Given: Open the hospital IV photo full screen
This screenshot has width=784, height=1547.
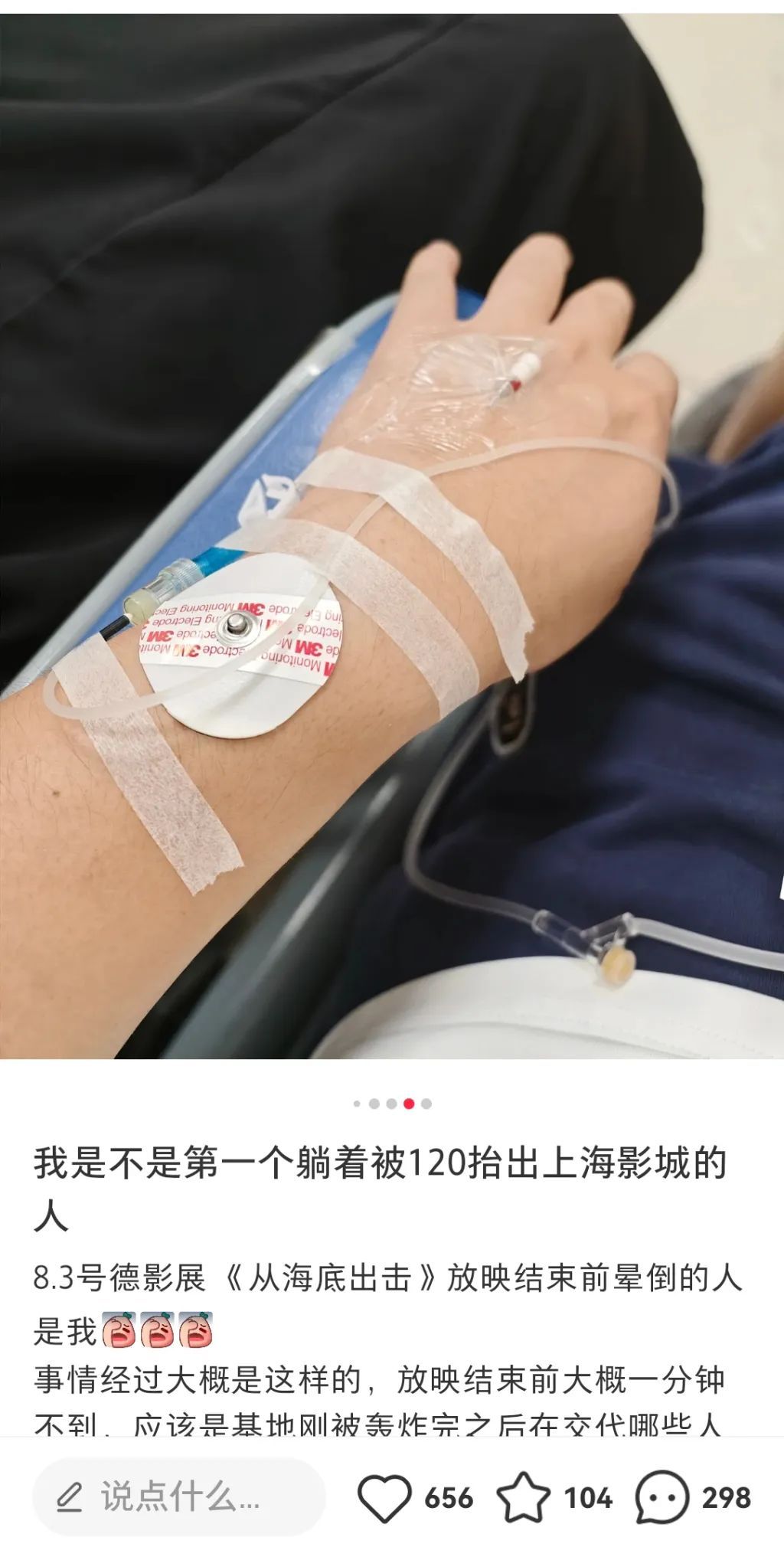Looking at the screenshot, I should pos(392,536).
